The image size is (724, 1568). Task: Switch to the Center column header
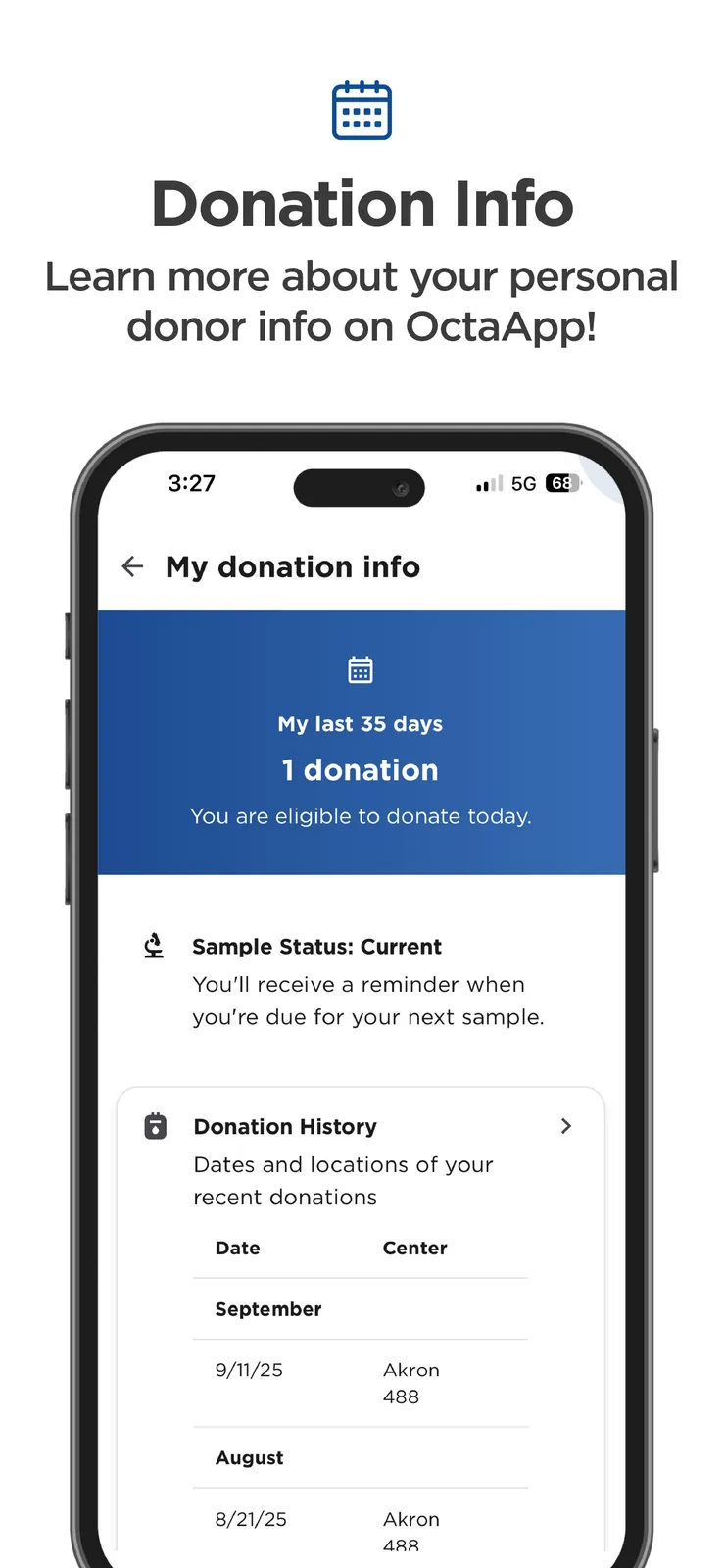[x=414, y=1248]
